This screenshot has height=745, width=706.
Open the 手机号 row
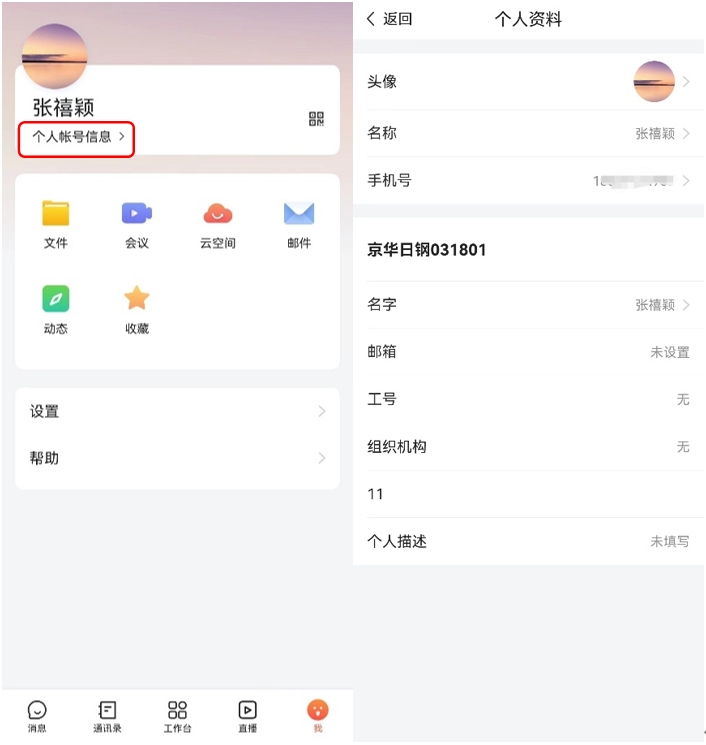click(528, 181)
